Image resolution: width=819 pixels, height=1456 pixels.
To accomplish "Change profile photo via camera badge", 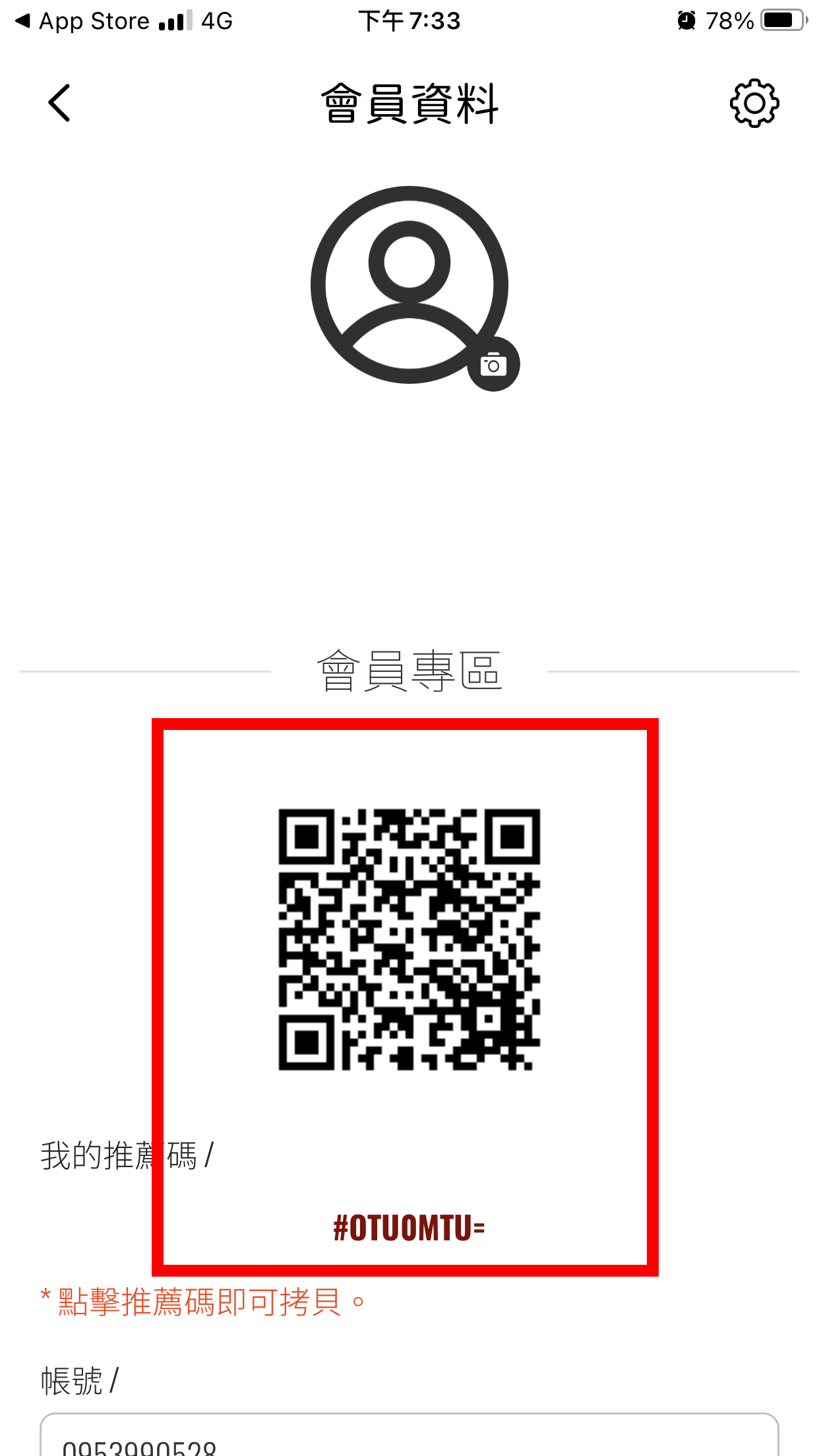I will 493,365.
